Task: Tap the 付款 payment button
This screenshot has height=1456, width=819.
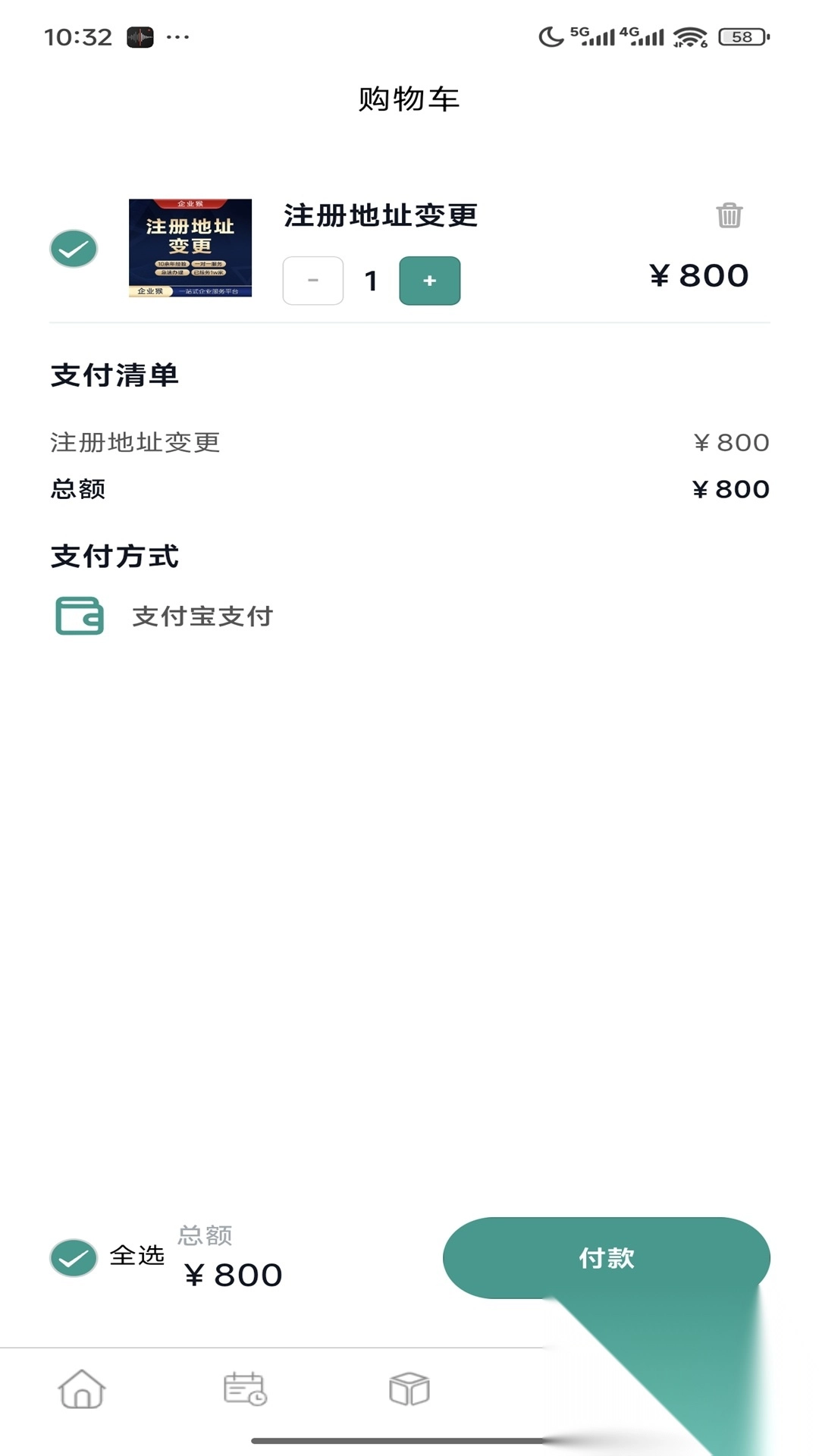Action: pyautogui.click(x=605, y=1257)
